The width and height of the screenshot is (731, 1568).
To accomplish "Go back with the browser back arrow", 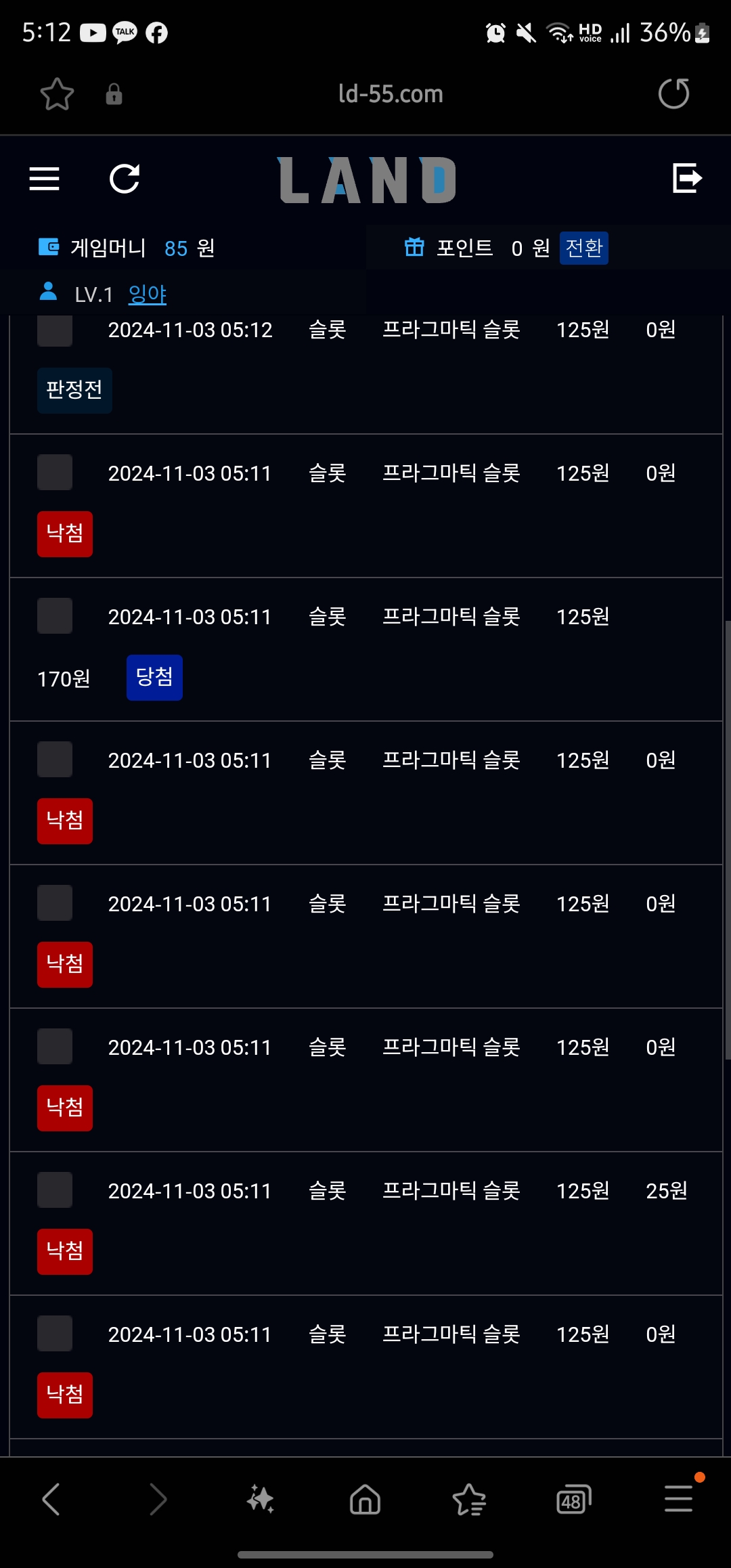I will point(51,1499).
